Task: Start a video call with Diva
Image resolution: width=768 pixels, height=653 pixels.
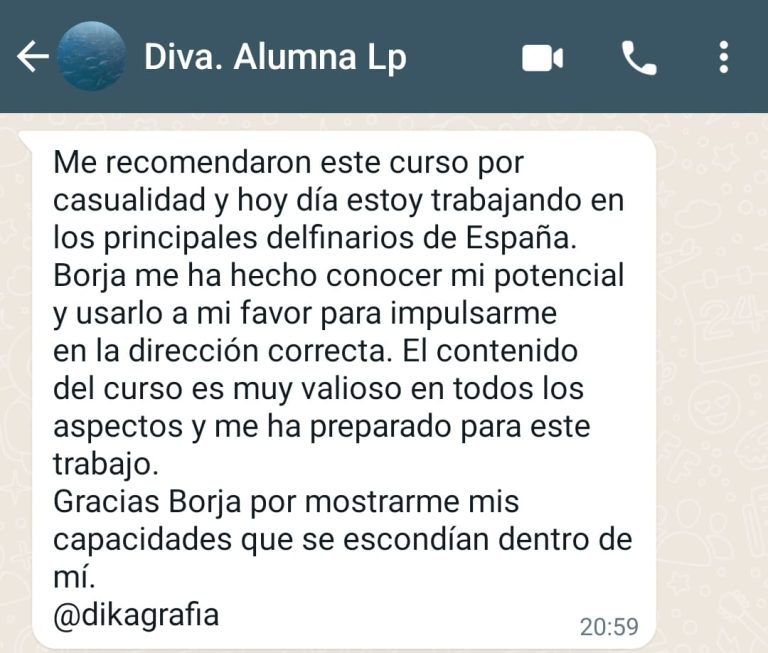Action: tap(542, 58)
